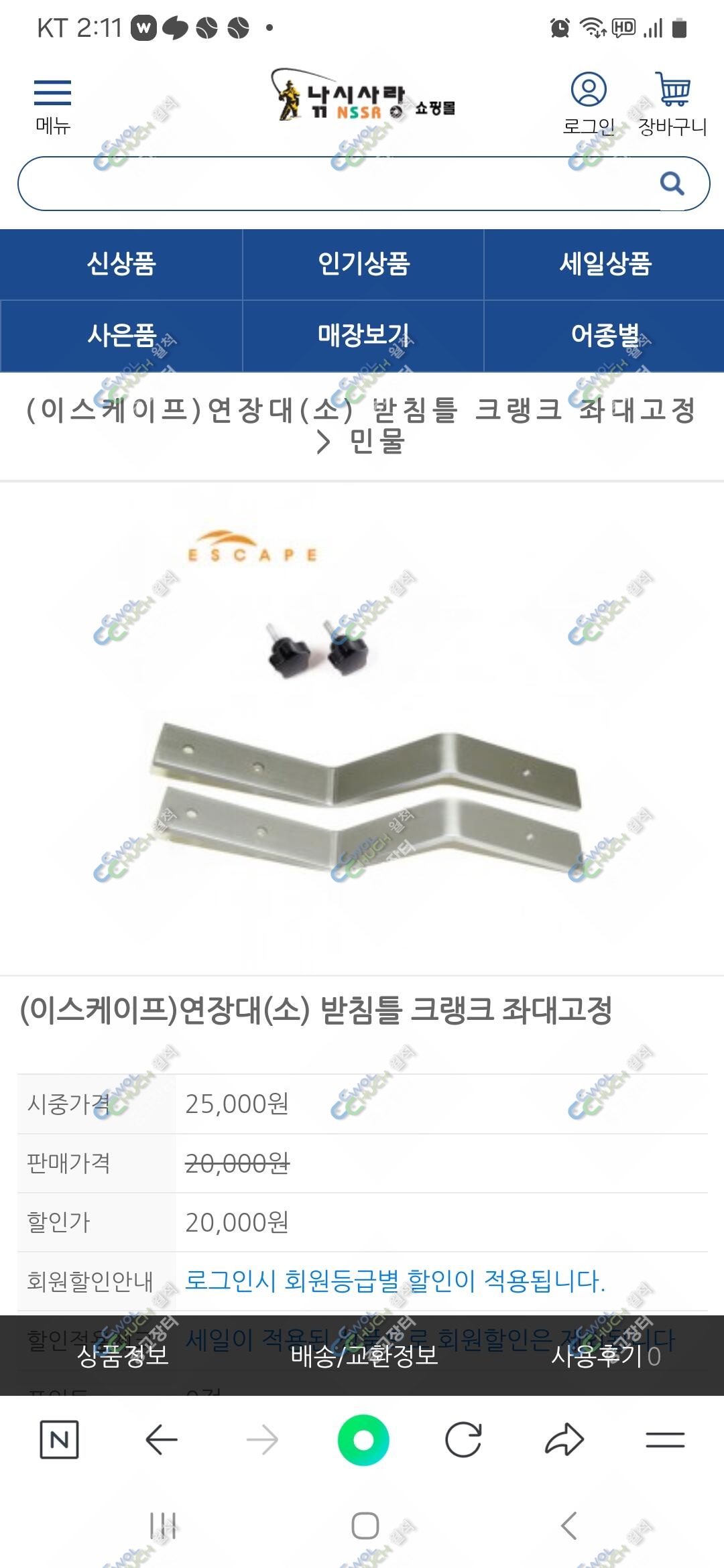Open the browser's two-line menu icon
The width and height of the screenshot is (724, 1568).
665,1439
